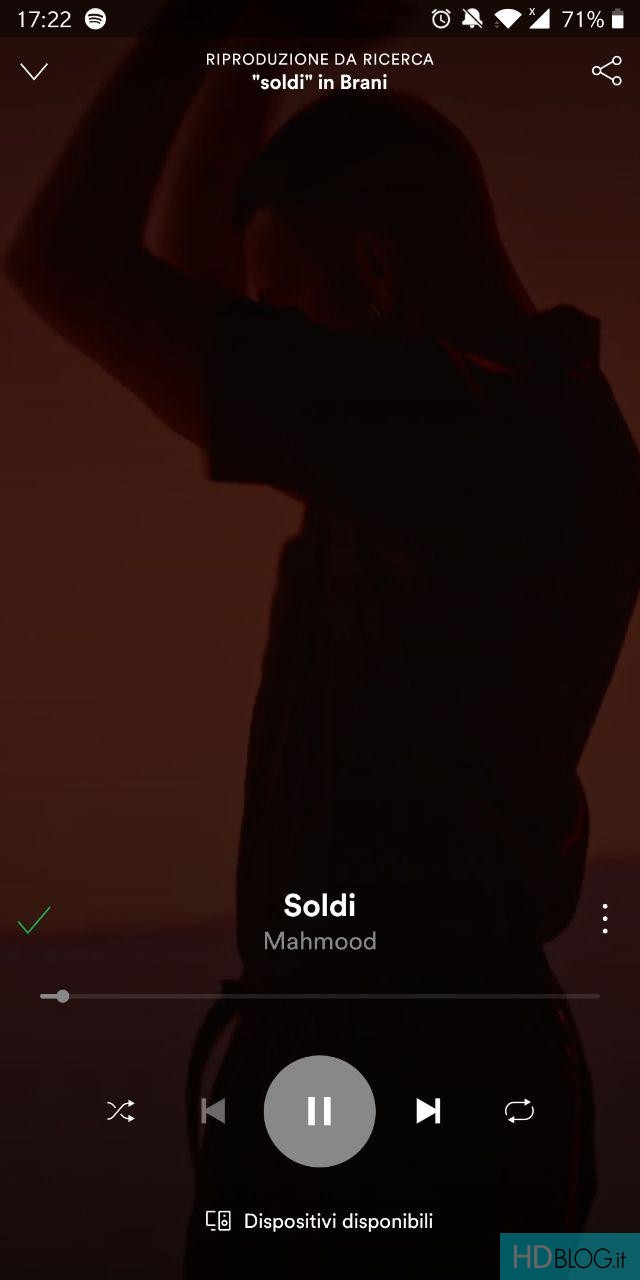Tap the song progress bar

coord(320,996)
